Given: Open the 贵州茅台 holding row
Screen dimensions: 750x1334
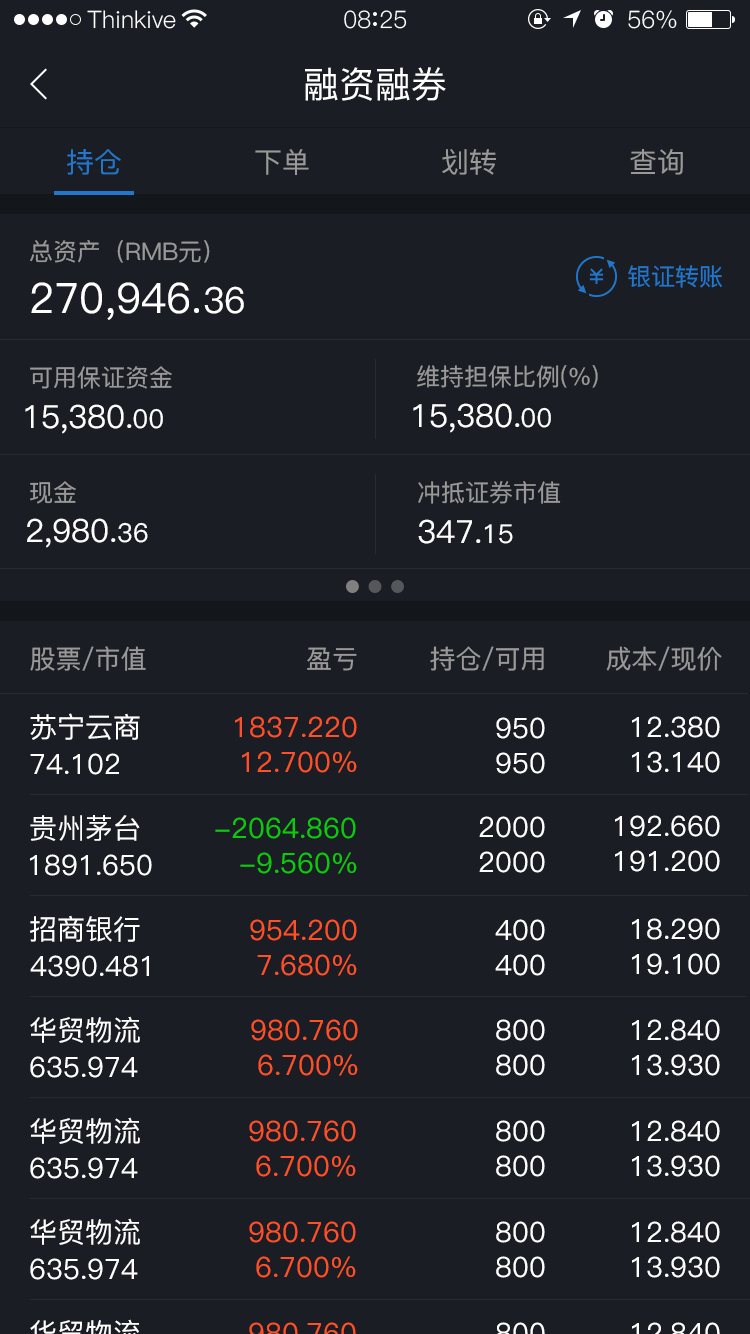Looking at the screenshot, I should (x=375, y=846).
